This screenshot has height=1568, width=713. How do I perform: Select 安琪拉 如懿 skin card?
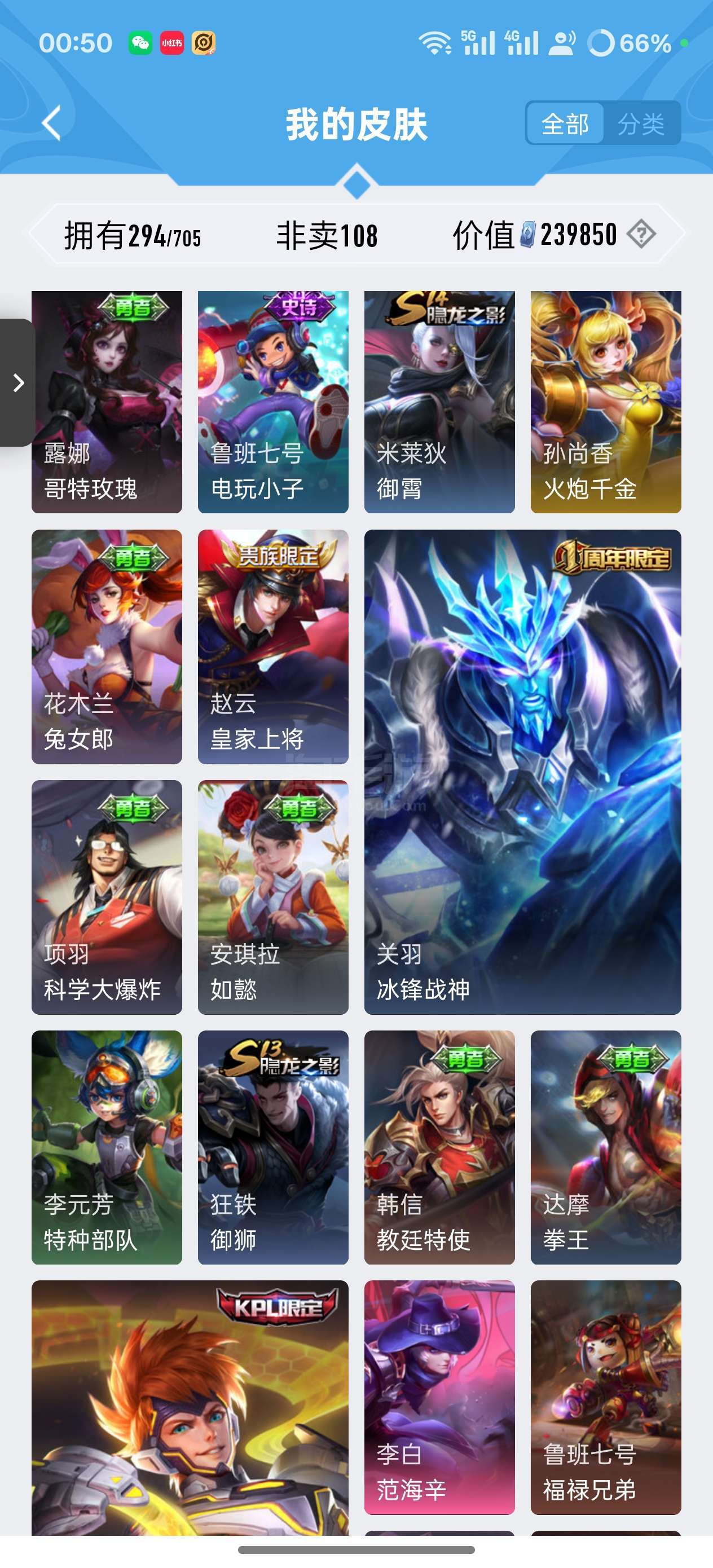(273, 897)
